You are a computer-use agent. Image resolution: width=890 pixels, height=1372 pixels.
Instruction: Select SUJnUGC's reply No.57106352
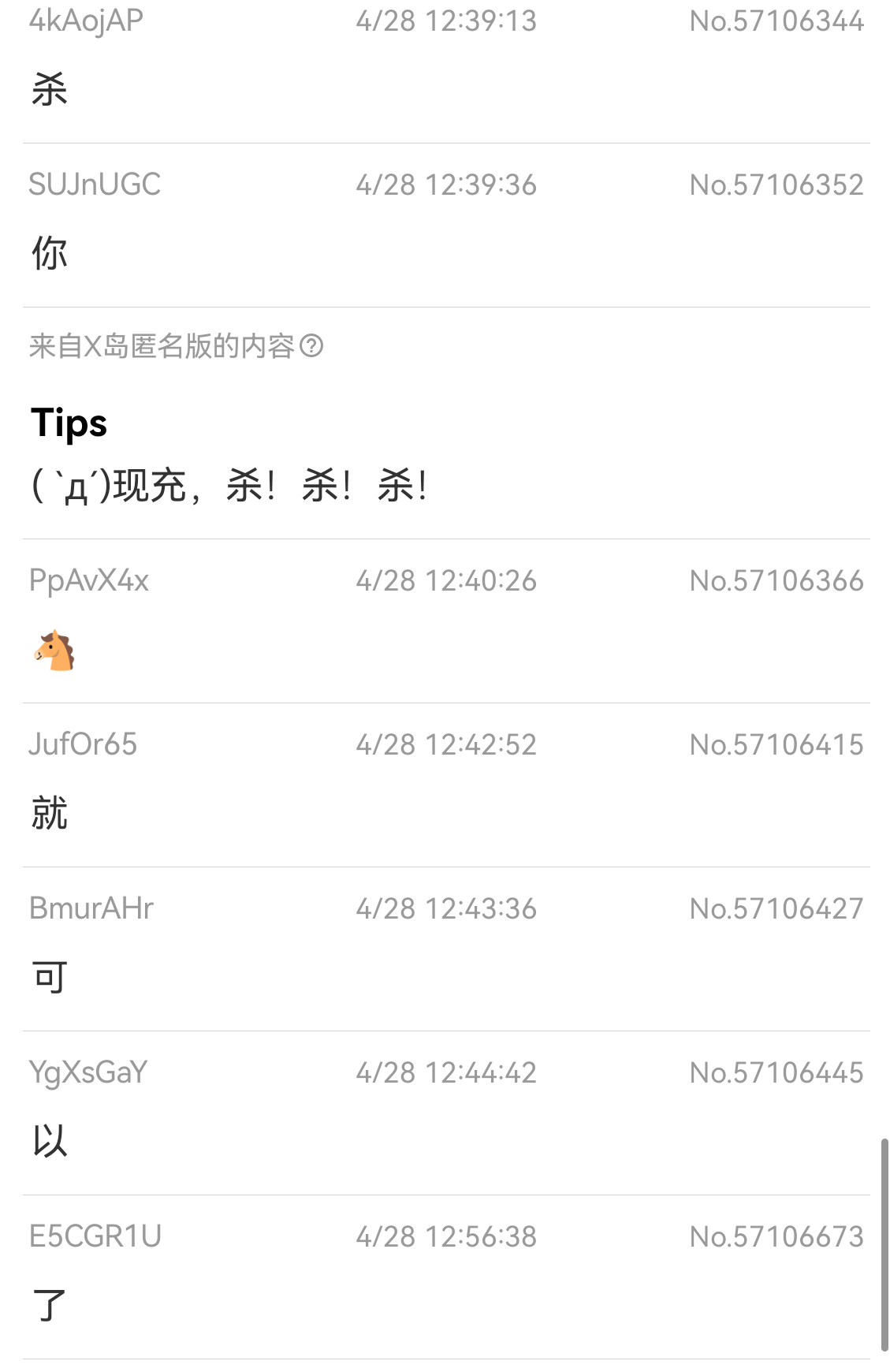tap(445, 226)
